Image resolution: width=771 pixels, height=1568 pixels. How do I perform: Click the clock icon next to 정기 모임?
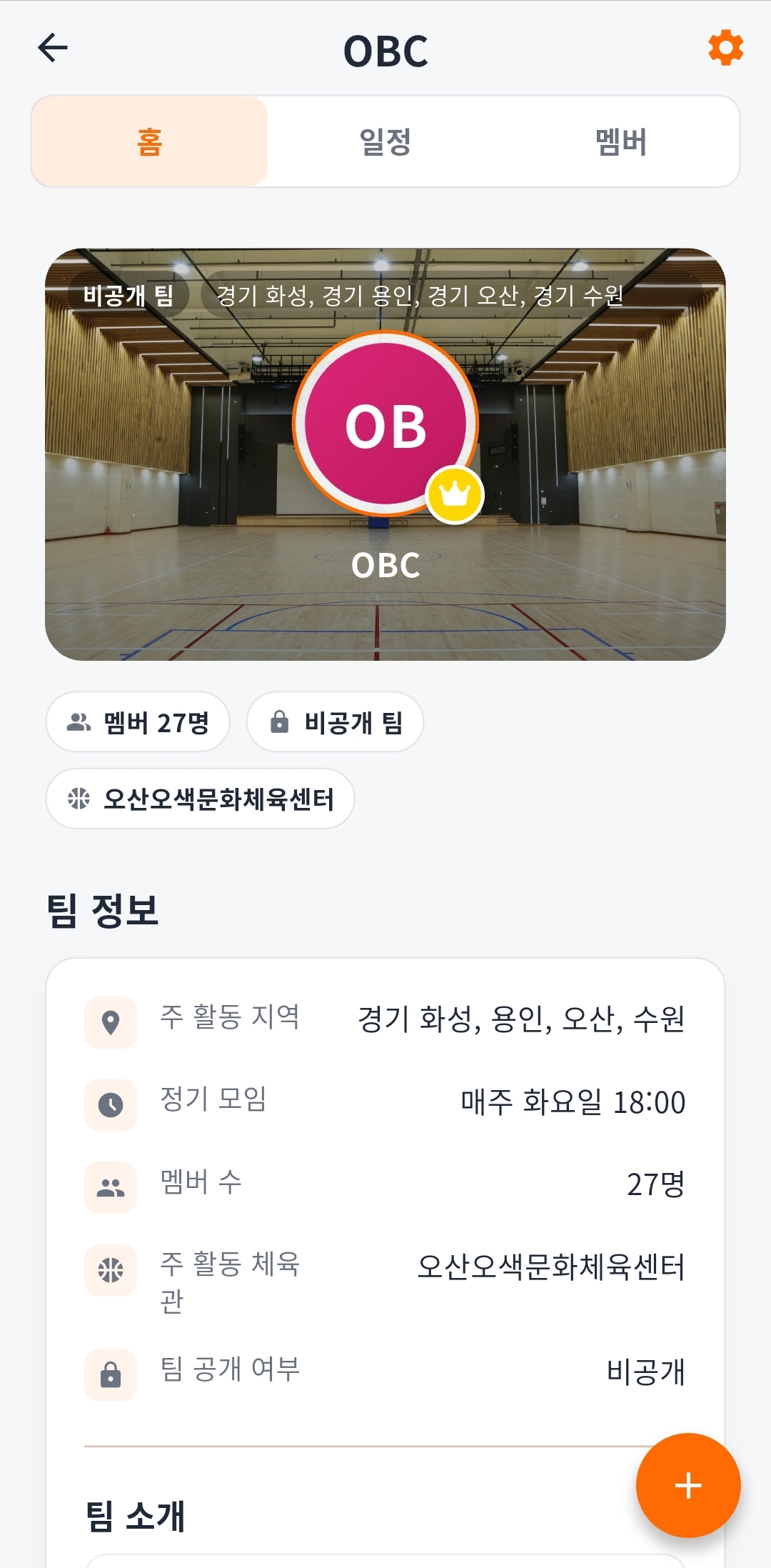pyautogui.click(x=111, y=1102)
